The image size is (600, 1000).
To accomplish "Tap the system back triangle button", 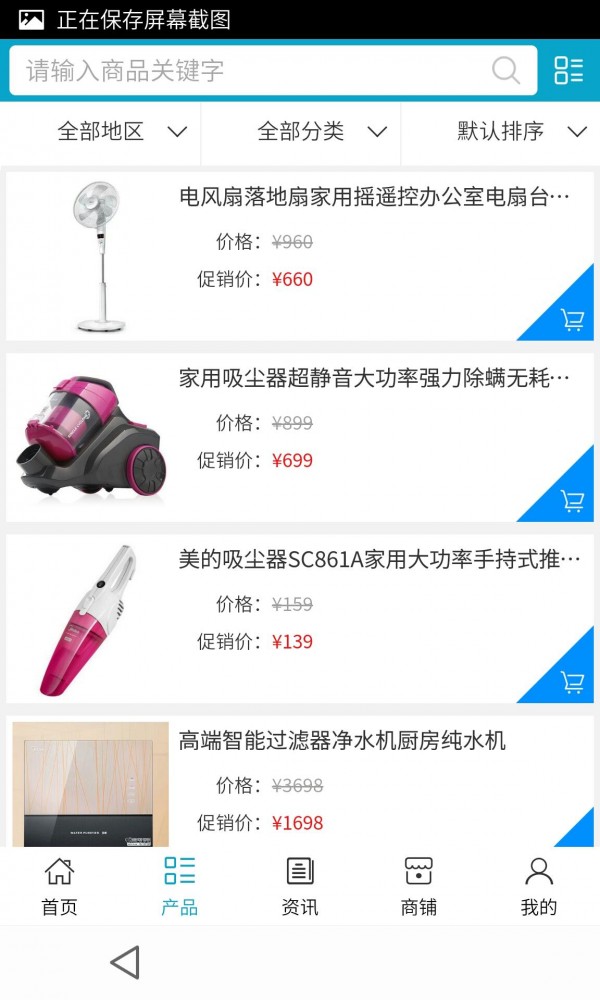I will 125,962.
